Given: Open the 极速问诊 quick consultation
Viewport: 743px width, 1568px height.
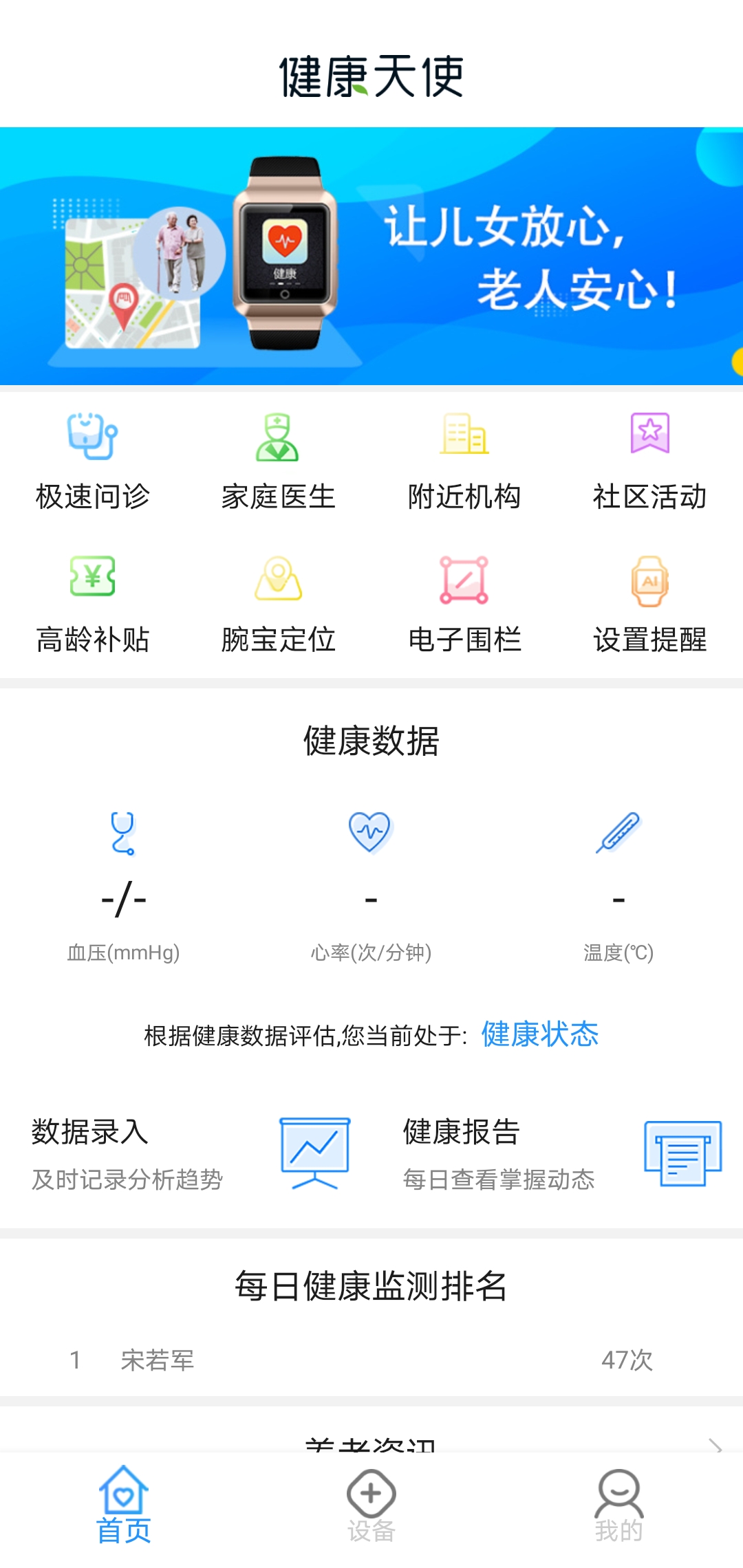Looking at the screenshot, I should 93,461.
